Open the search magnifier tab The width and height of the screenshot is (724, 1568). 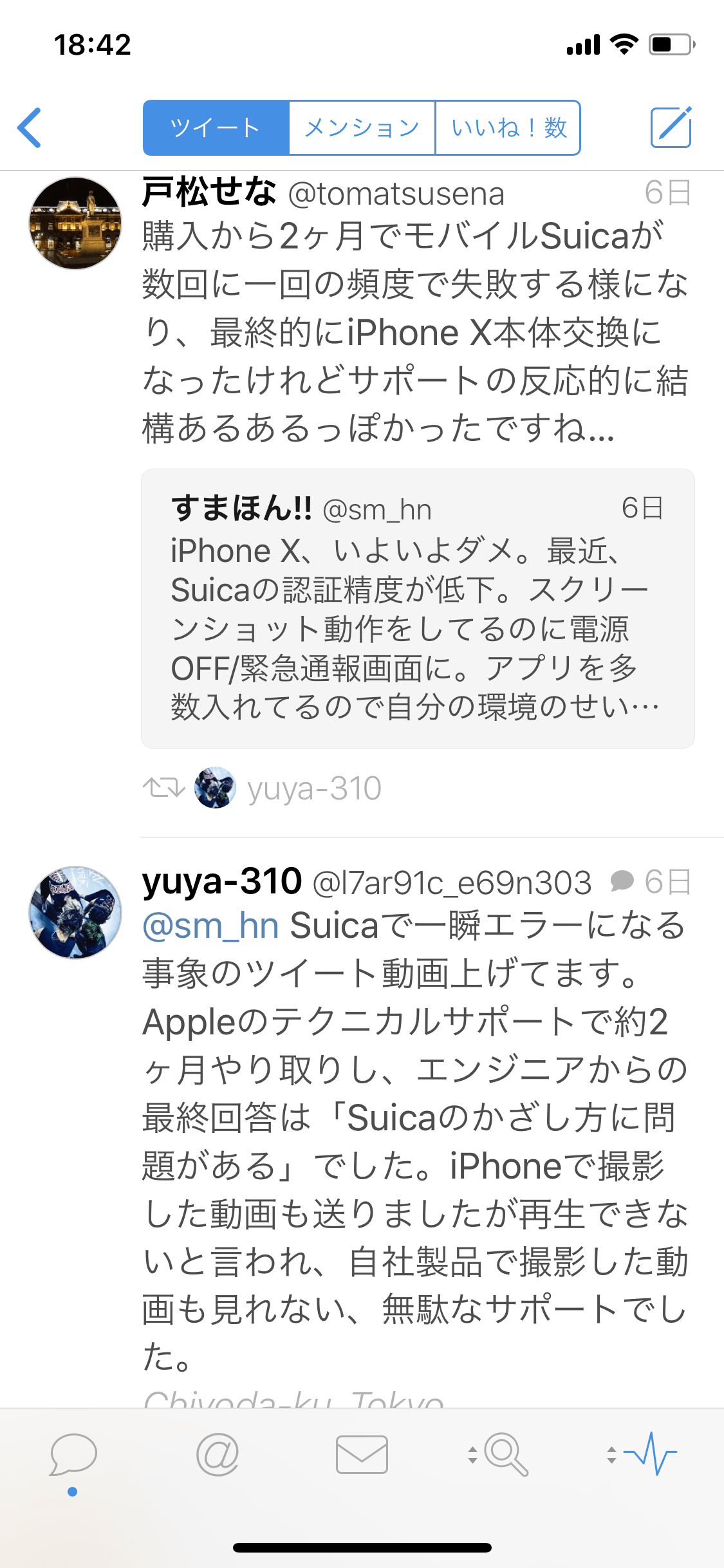click(506, 1455)
